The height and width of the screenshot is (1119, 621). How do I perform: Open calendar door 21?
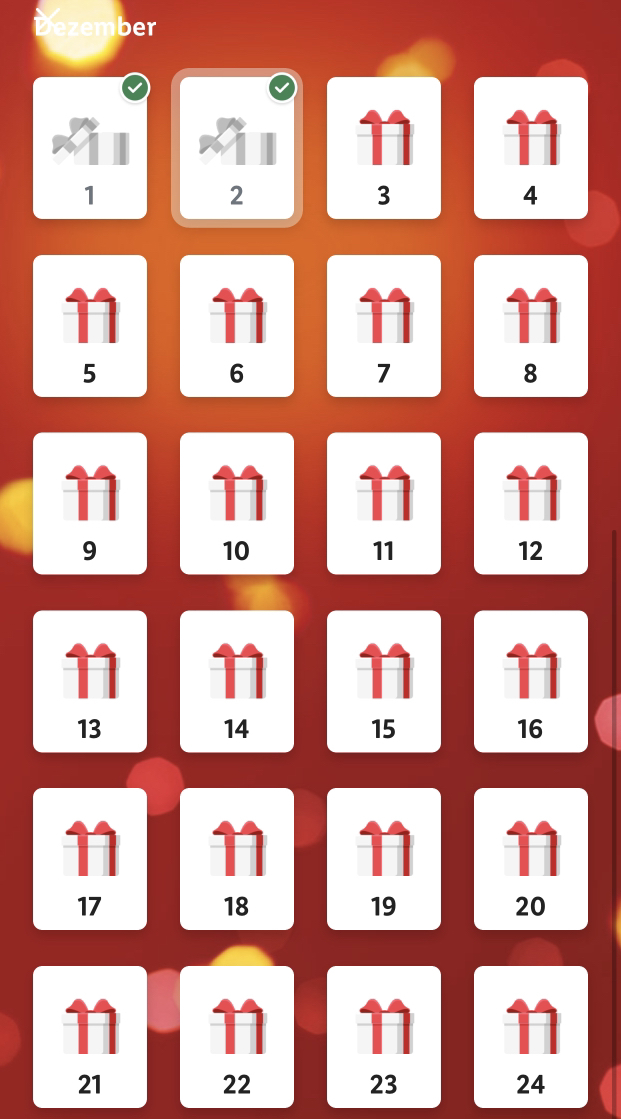click(x=90, y=1037)
